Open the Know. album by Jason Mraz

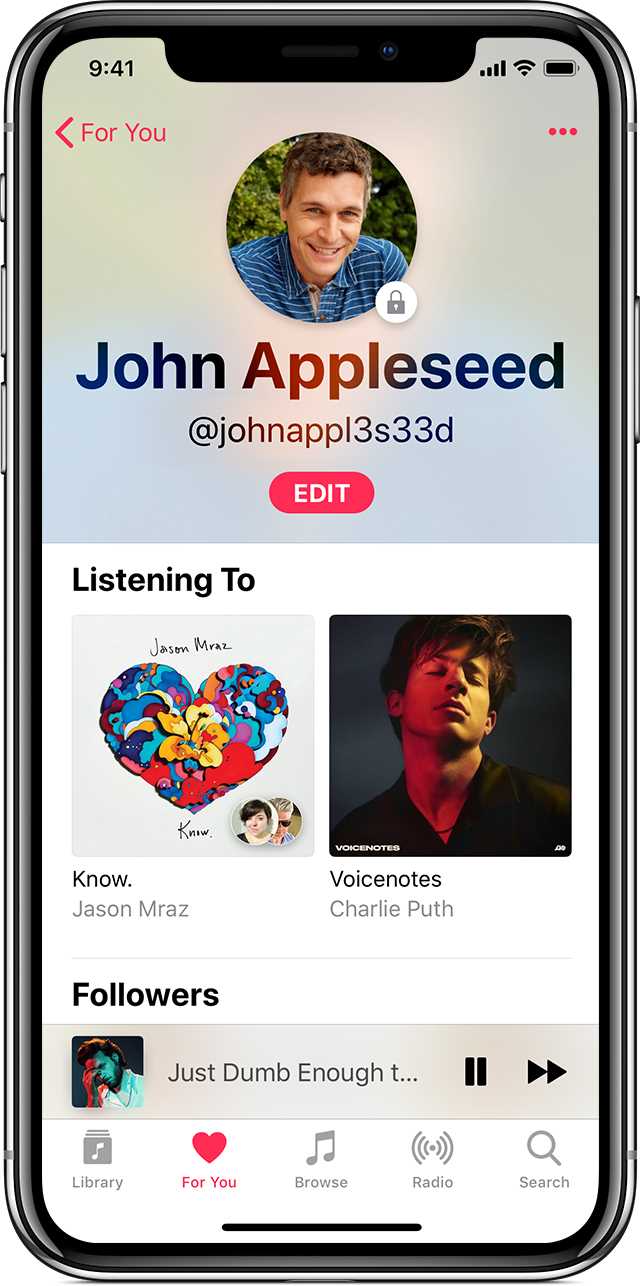[193, 736]
